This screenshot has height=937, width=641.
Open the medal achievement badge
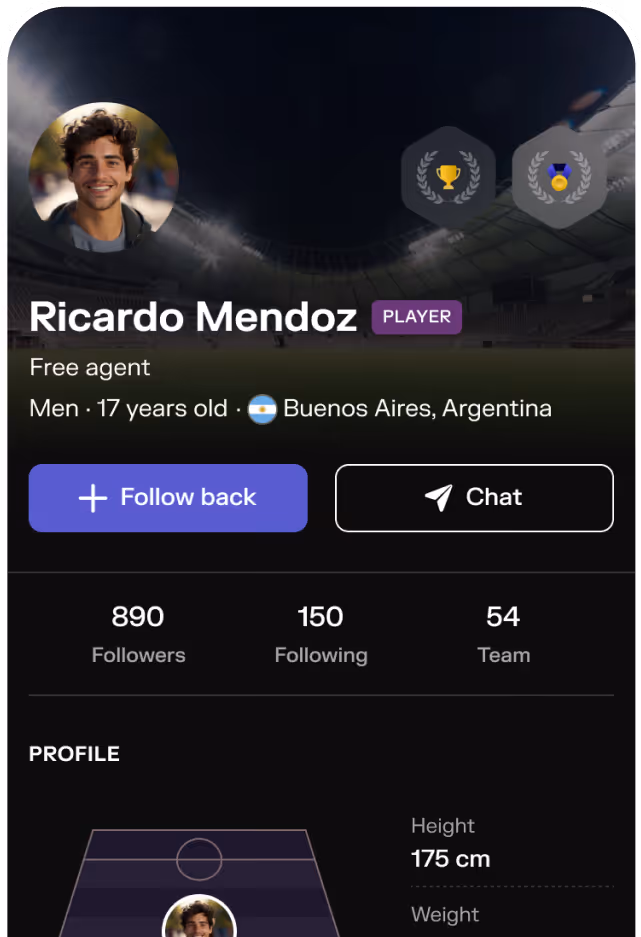click(x=559, y=178)
